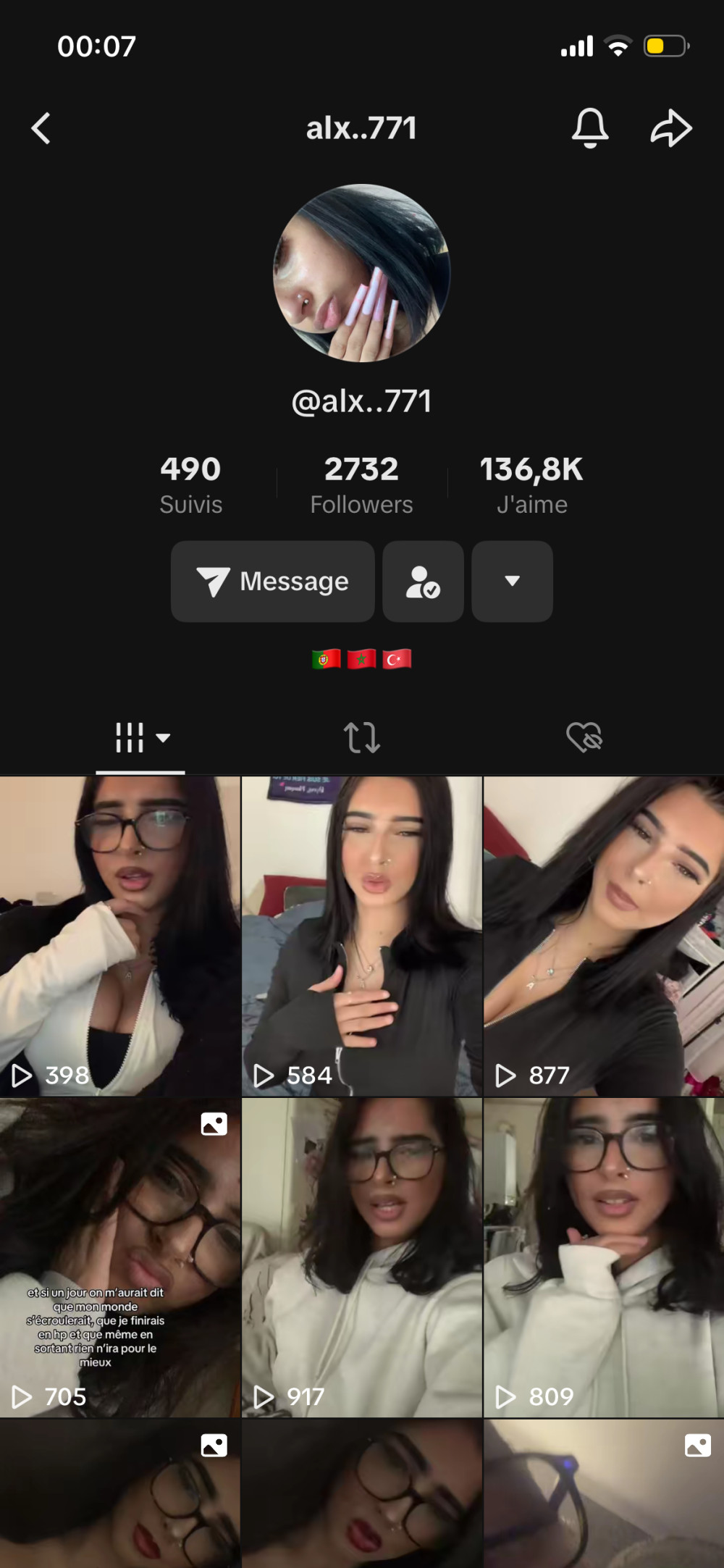Tap the following status person icon button
Viewport: 724px width, 1568px height.
(423, 581)
